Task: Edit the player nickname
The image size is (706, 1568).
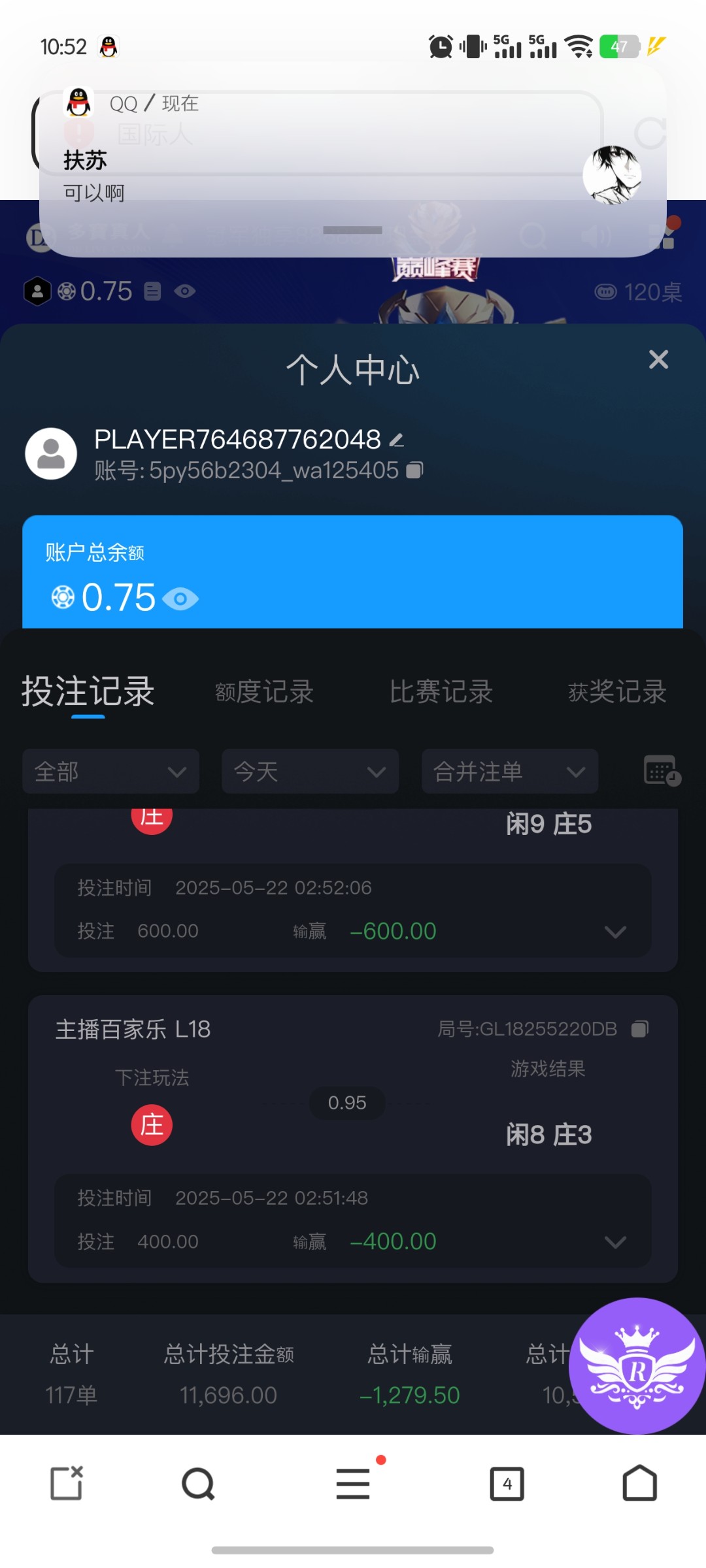Action: pyautogui.click(x=396, y=440)
